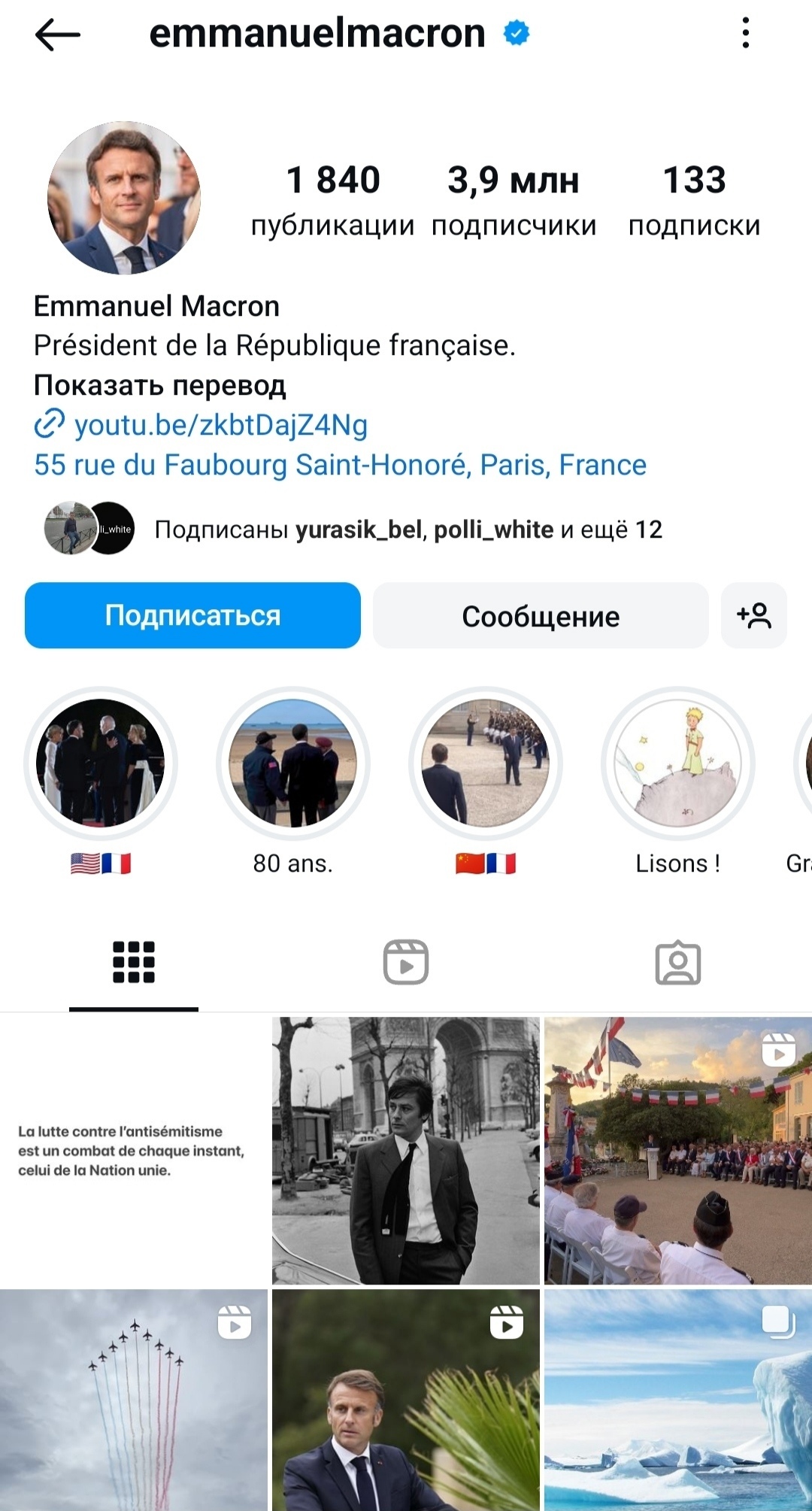812x1511 pixels.
Task: Open the antisémitisme text post
Action: [x=133, y=1150]
